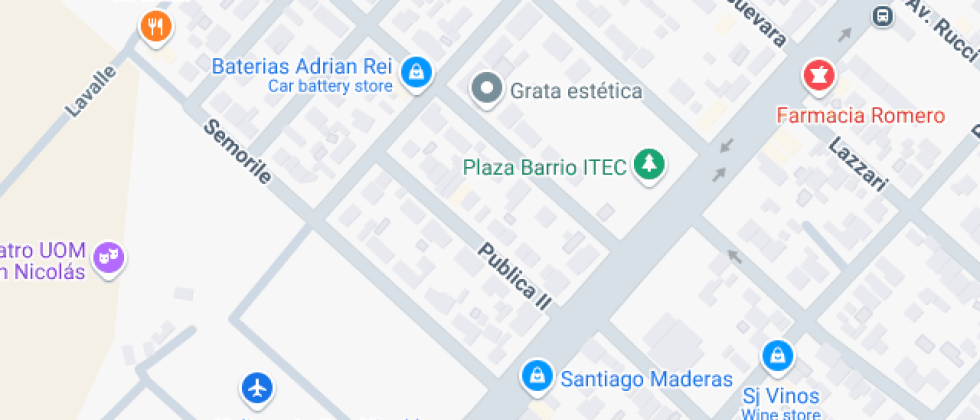Open the Sj Vinos wine store marker
The image size is (980, 420).
(777, 355)
